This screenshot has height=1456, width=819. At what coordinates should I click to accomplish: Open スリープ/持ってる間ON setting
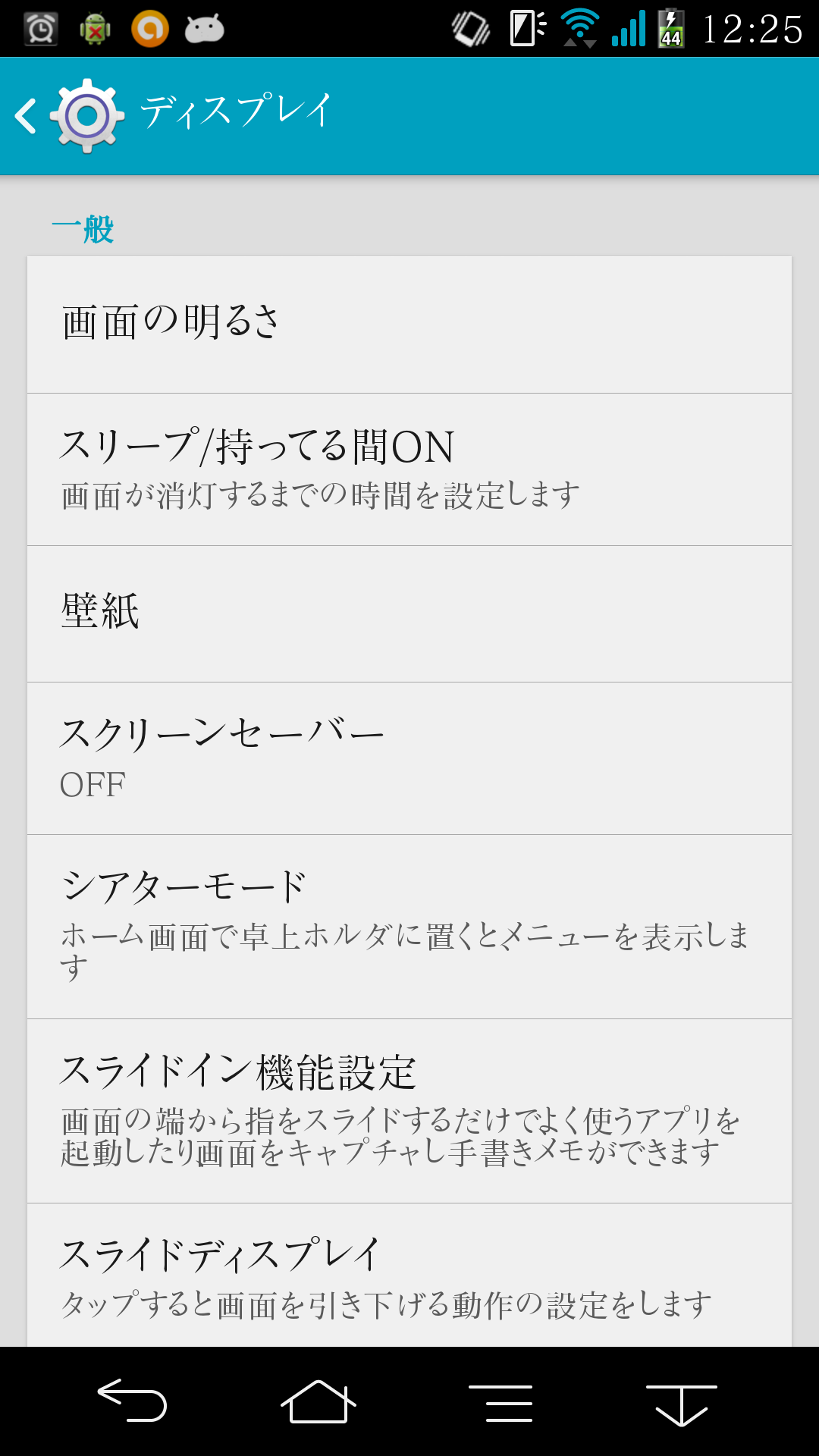pos(409,469)
